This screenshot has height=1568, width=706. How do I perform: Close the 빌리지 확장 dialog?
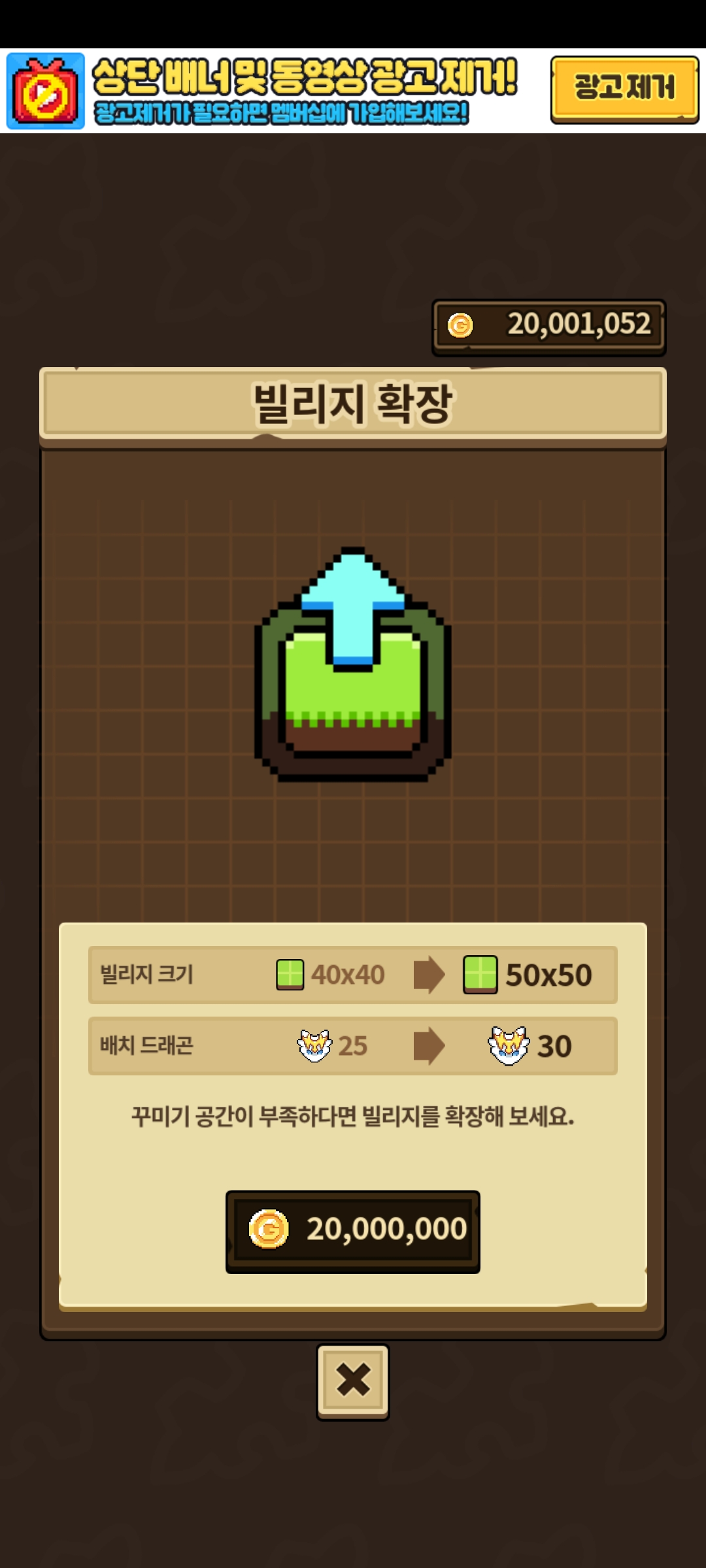[x=353, y=1381]
